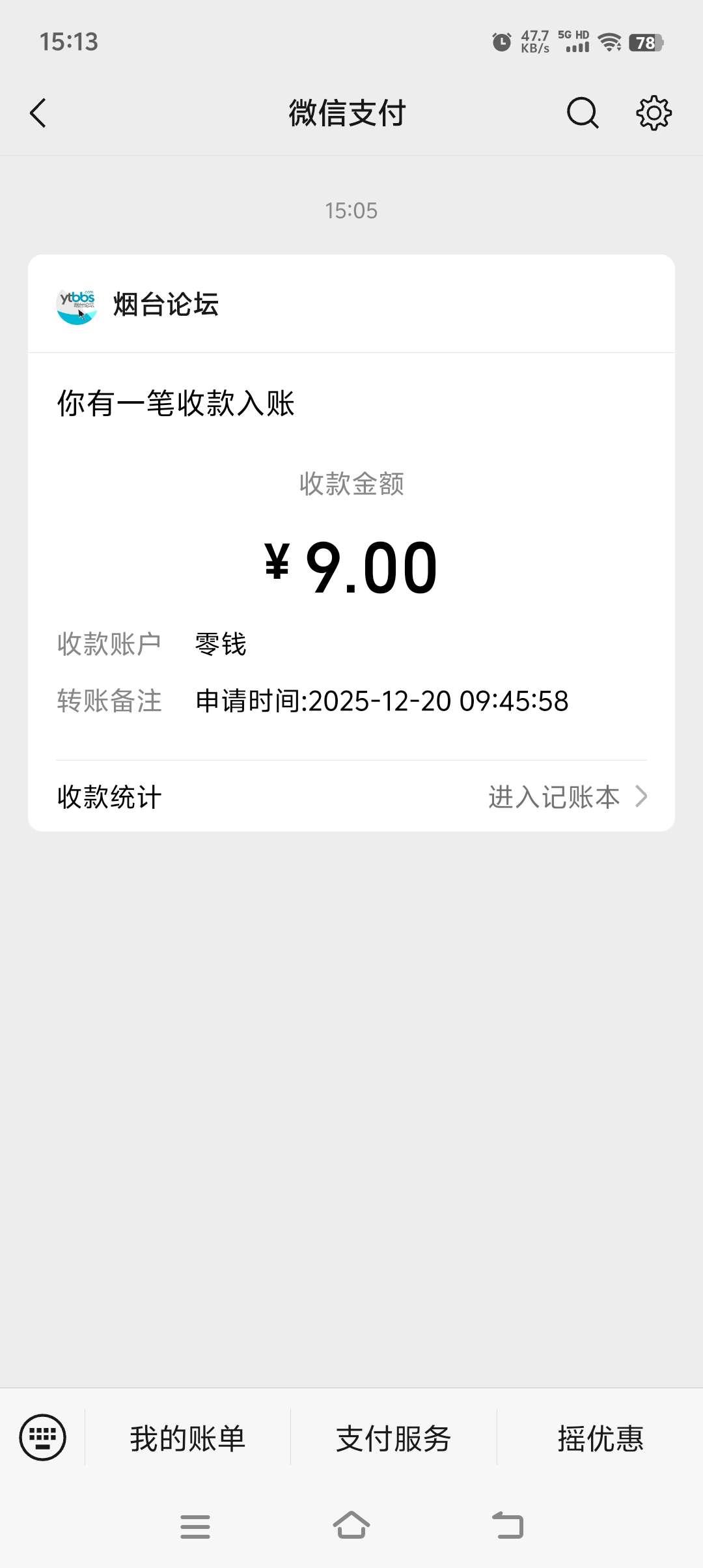
Task: Open recent apps from navigation bar
Action: [x=195, y=1526]
